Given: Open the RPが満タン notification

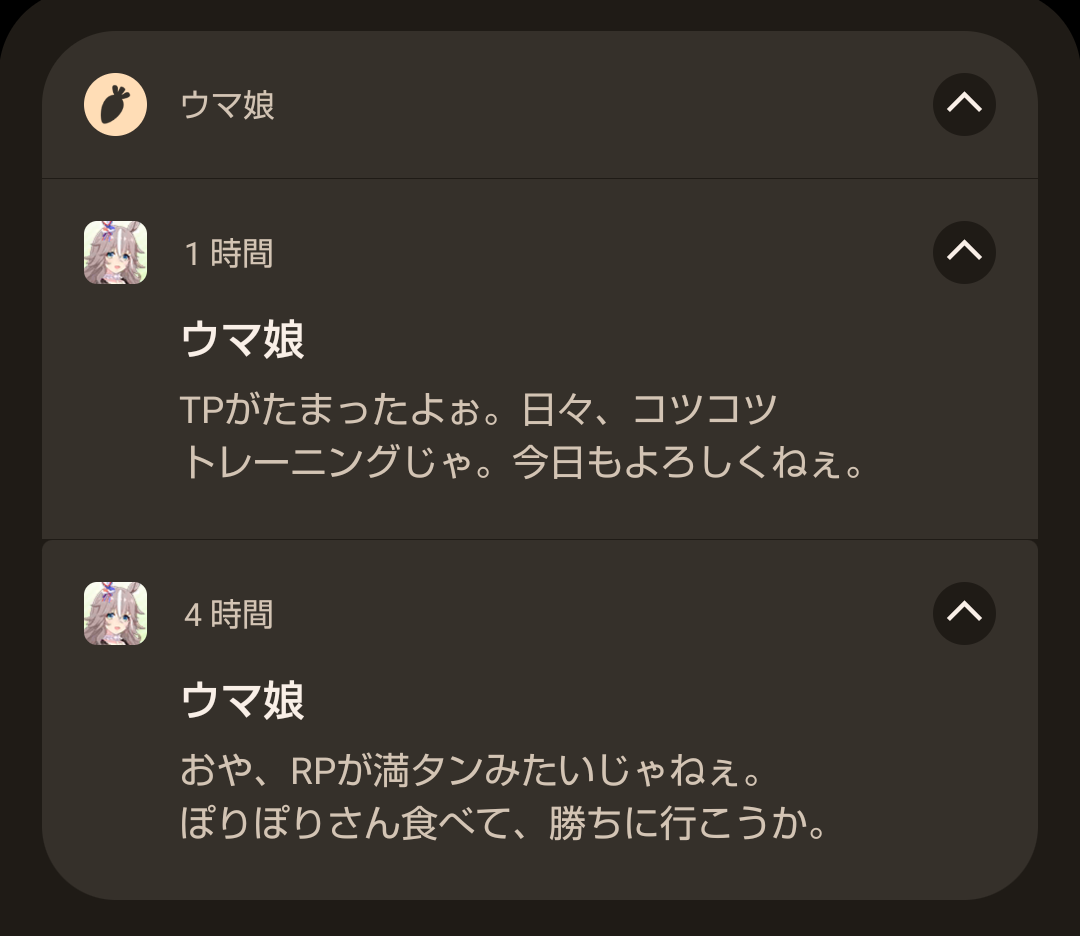Looking at the screenshot, I should coord(505,797).
